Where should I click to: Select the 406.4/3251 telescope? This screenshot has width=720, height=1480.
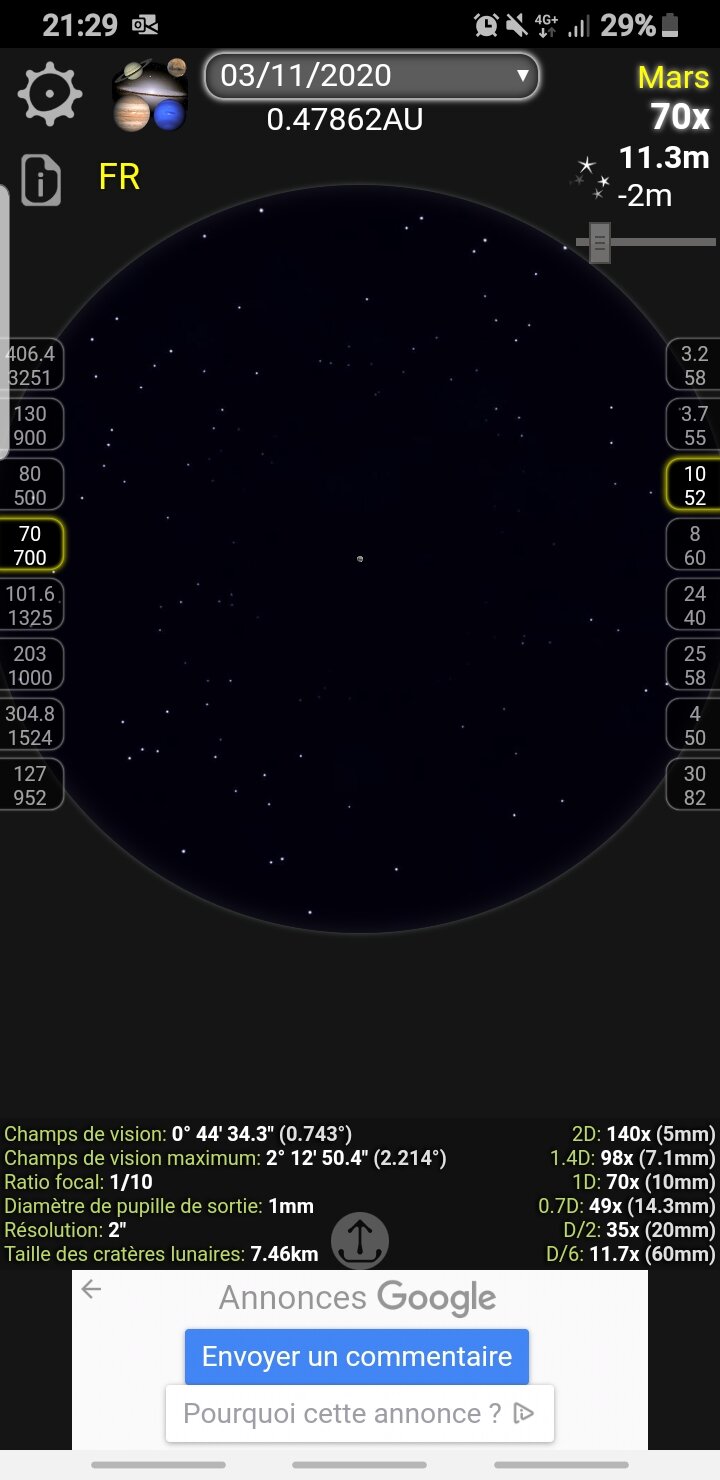(x=31, y=365)
